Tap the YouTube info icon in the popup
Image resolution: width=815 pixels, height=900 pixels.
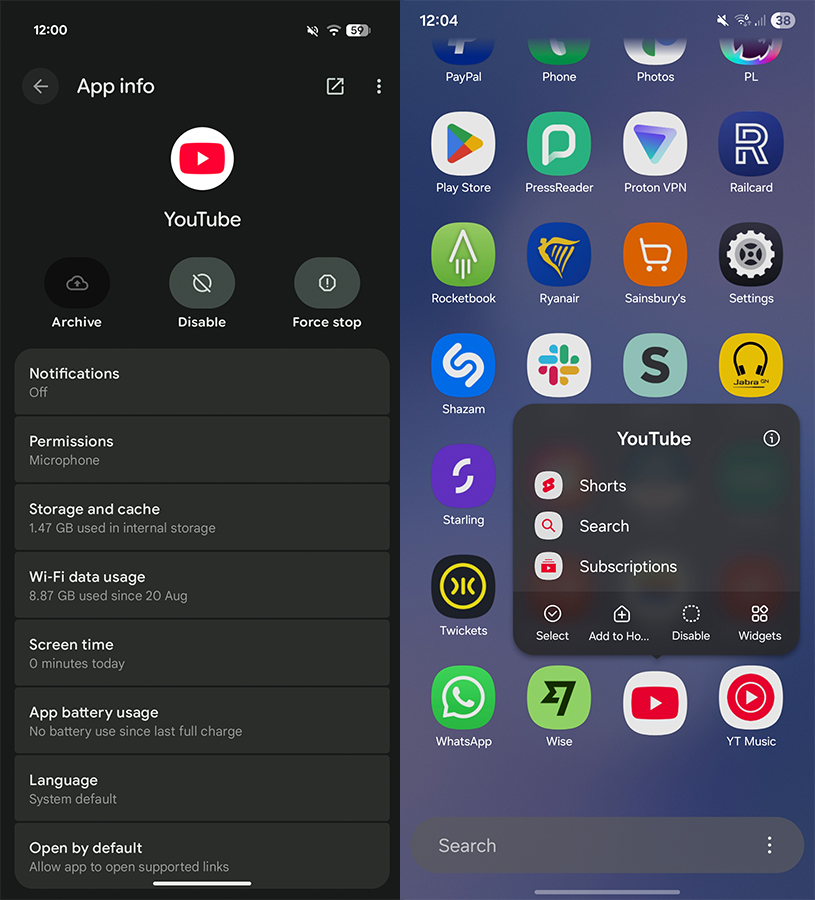coord(771,438)
